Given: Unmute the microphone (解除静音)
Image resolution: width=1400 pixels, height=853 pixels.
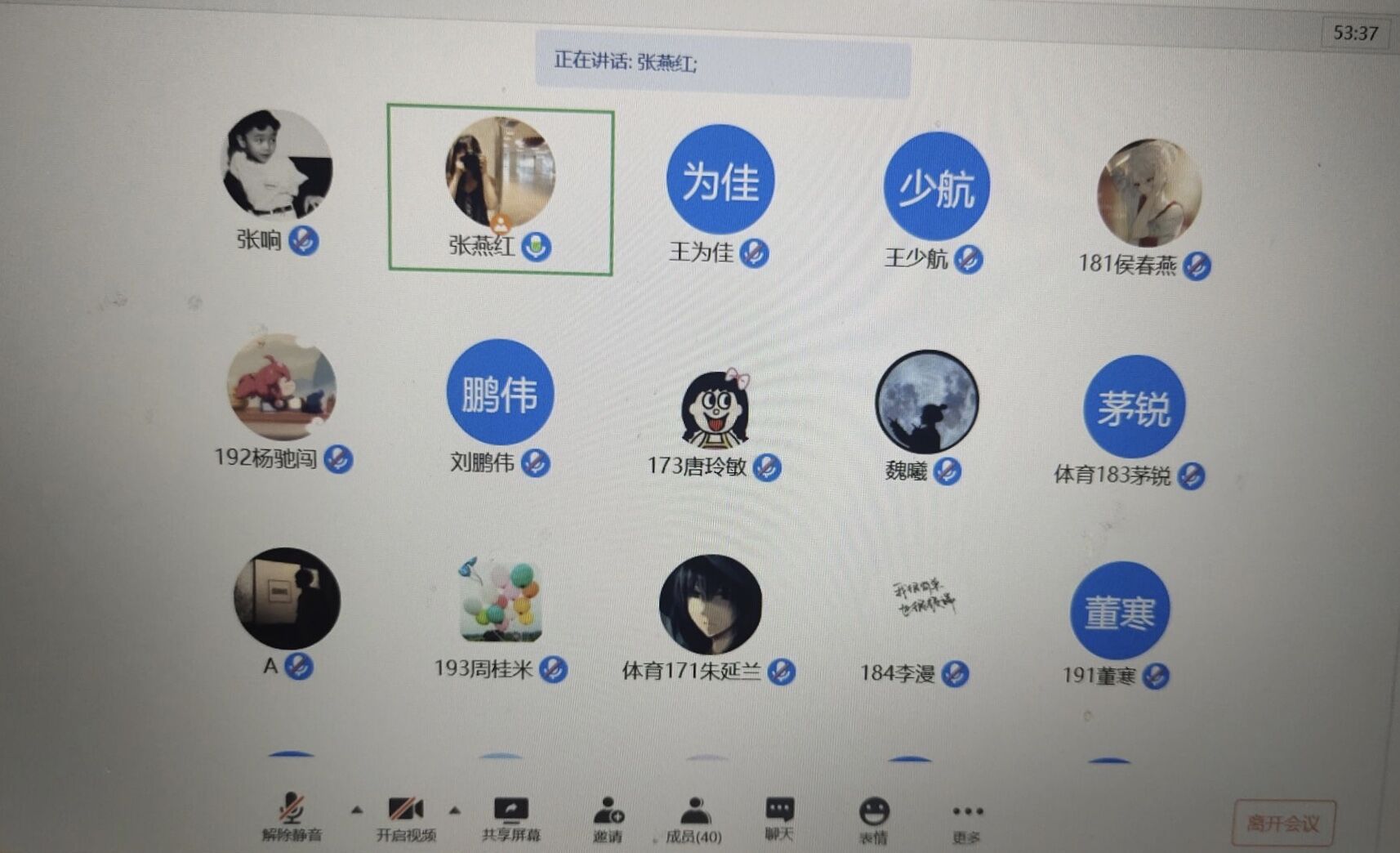Looking at the screenshot, I should click(x=292, y=816).
